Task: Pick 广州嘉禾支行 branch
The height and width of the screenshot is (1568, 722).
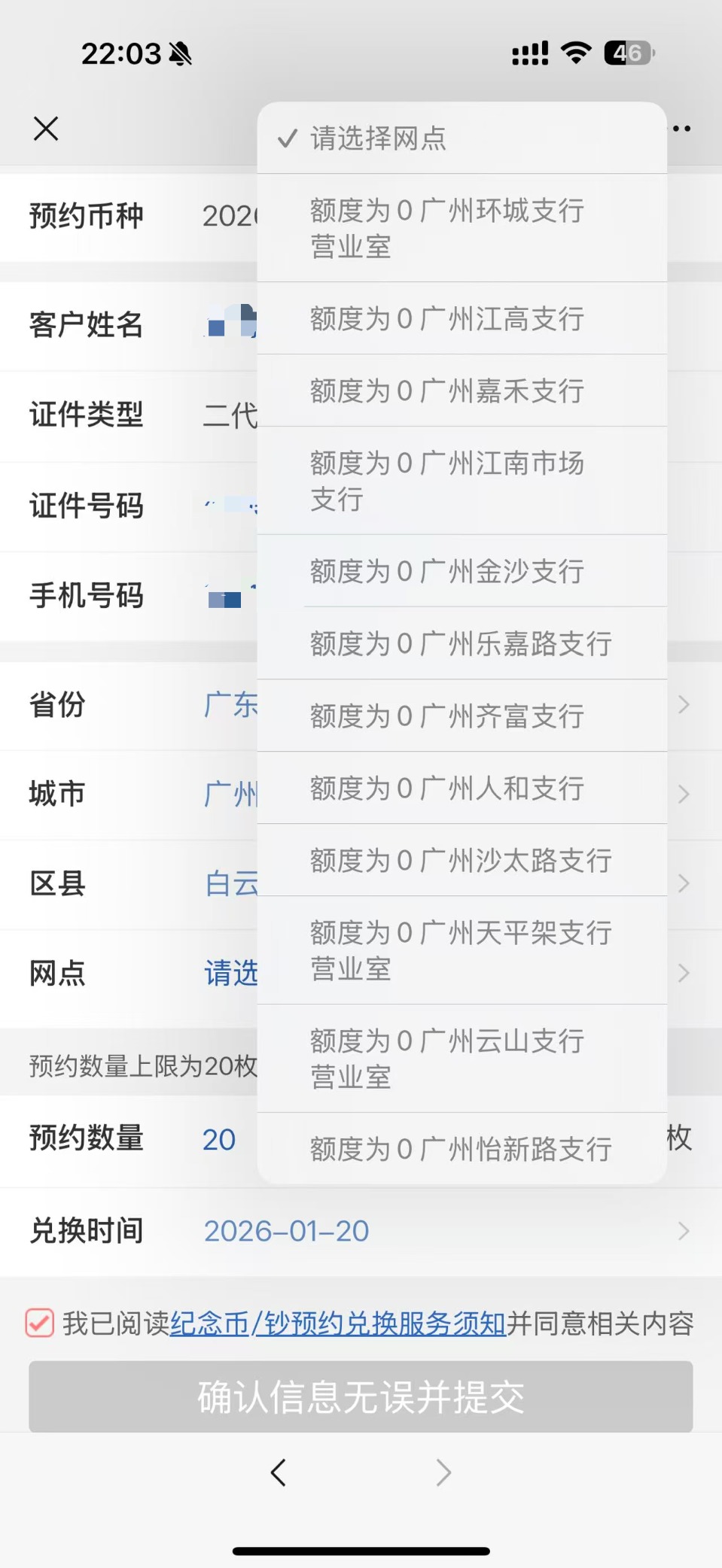Action: [x=461, y=391]
